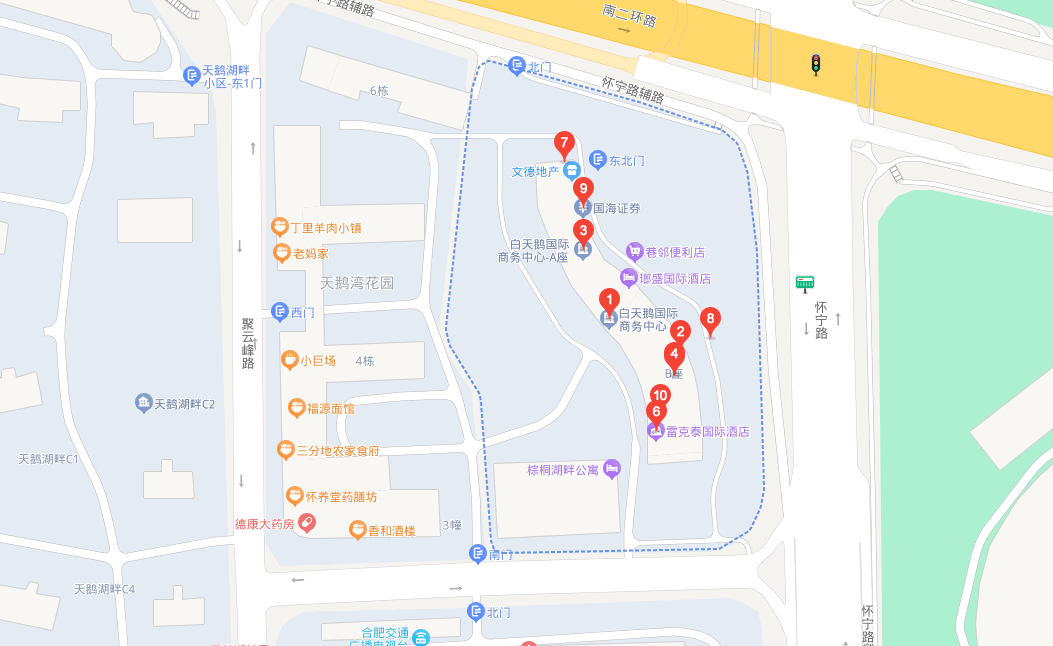The height and width of the screenshot is (646, 1053).
Task: Open red map marker number 6
Action: [x=657, y=411]
